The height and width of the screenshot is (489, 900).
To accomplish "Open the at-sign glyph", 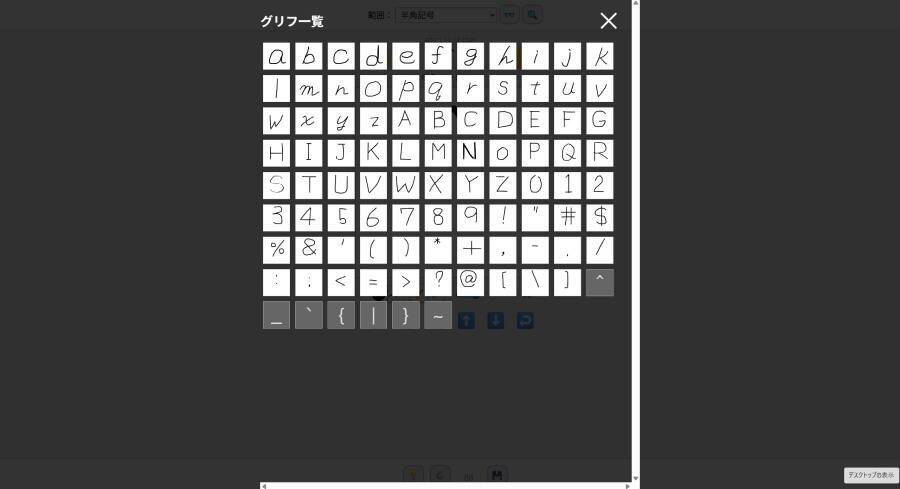I will (x=470, y=282).
